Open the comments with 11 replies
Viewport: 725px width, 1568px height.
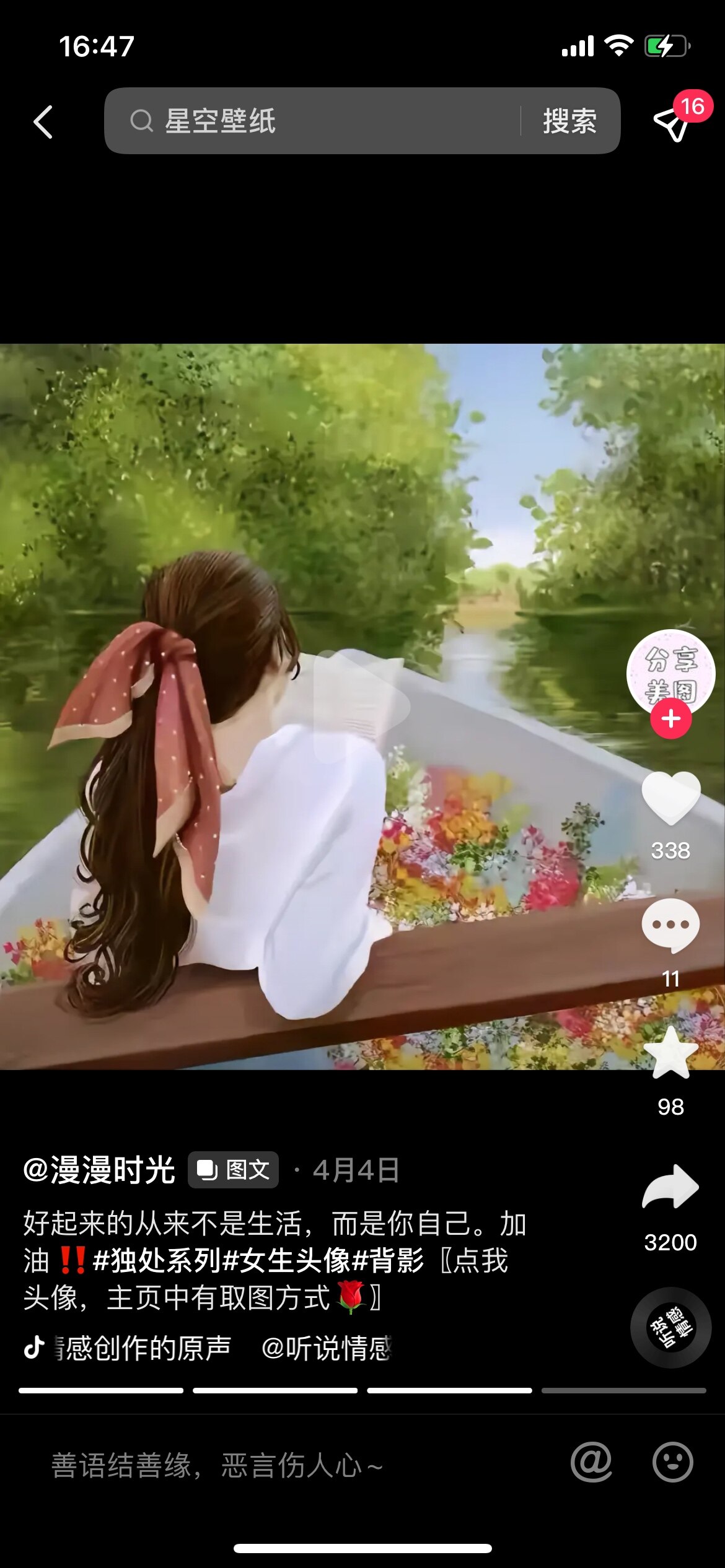670,926
